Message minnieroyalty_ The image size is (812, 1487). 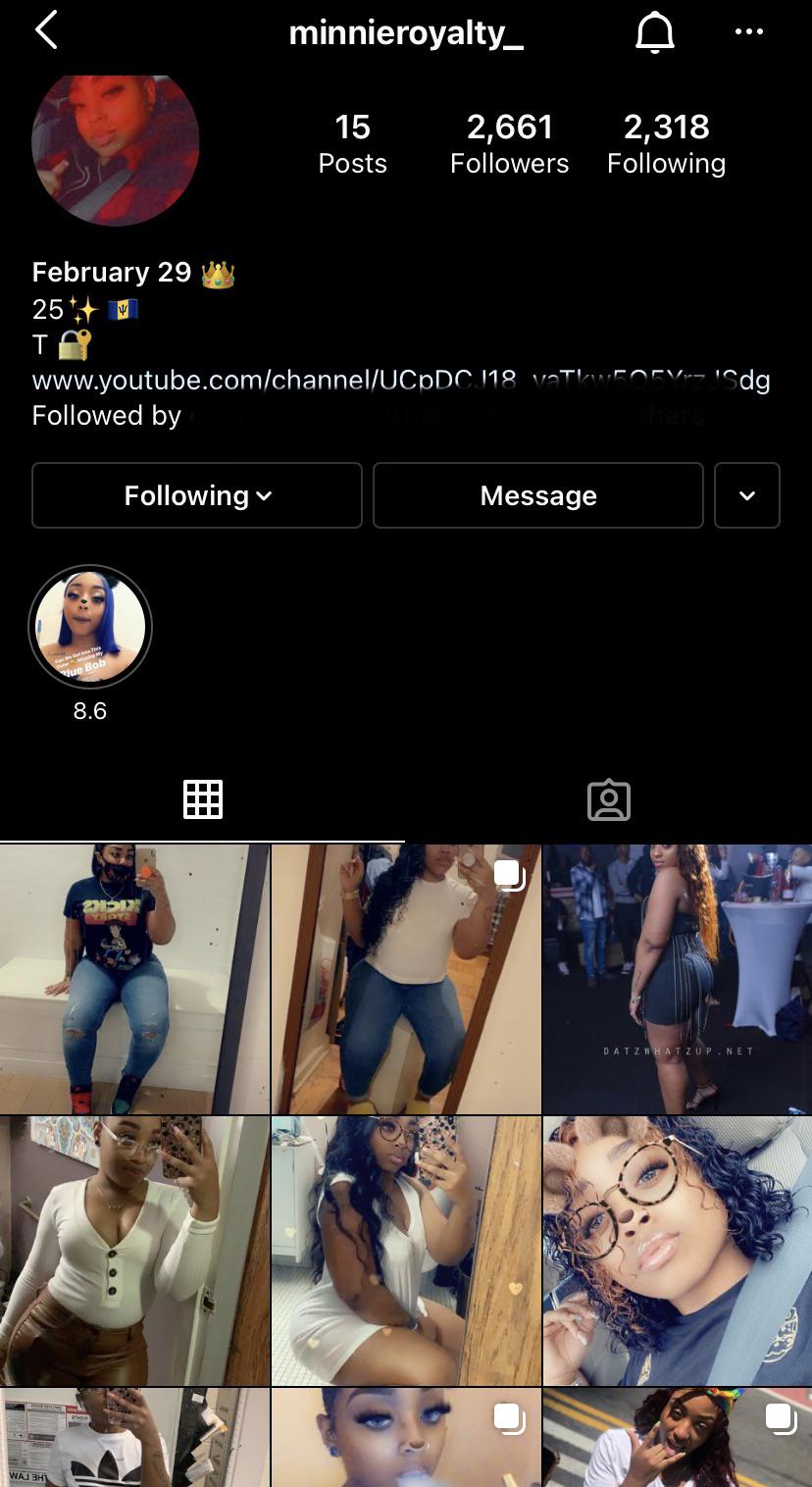(537, 495)
